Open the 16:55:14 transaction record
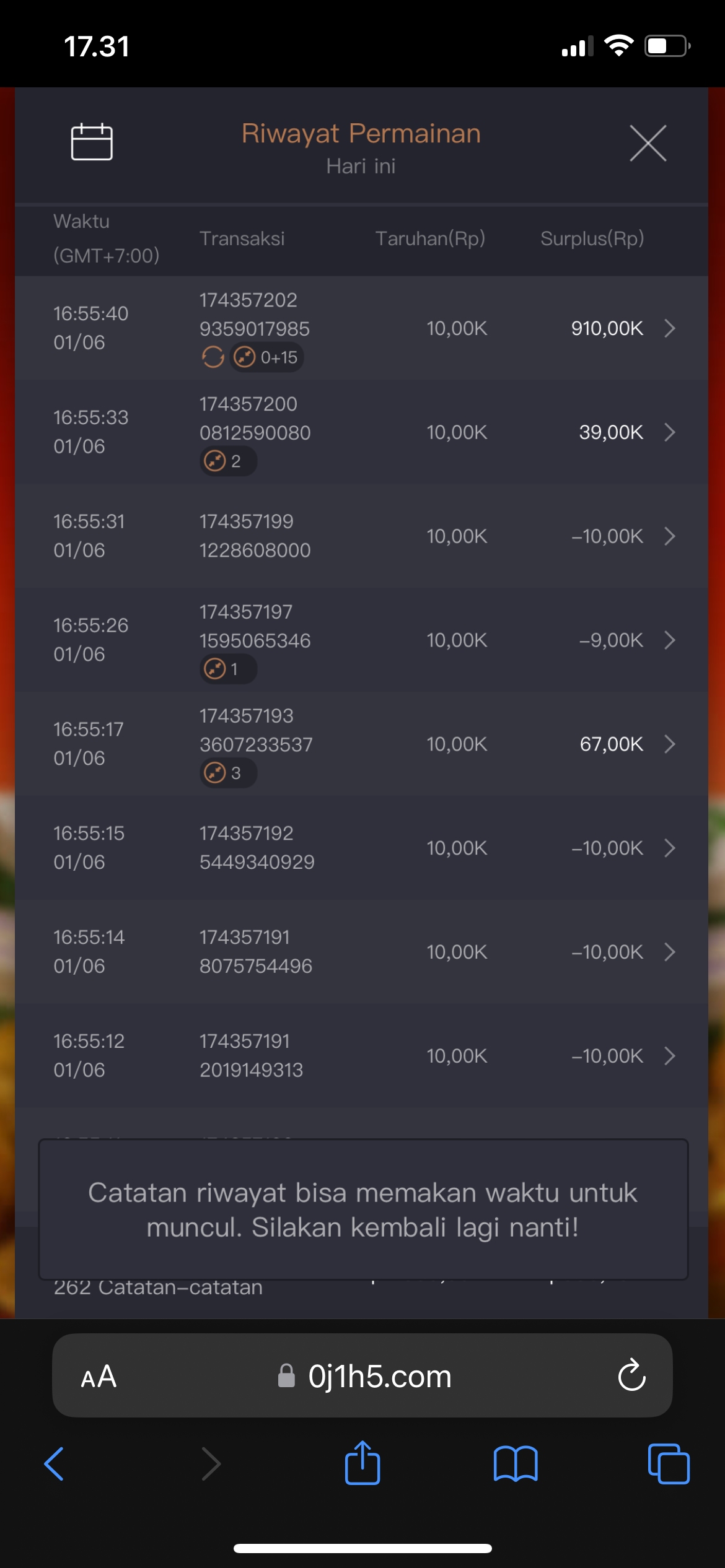Image resolution: width=725 pixels, height=1568 pixels. [x=669, y=952]
